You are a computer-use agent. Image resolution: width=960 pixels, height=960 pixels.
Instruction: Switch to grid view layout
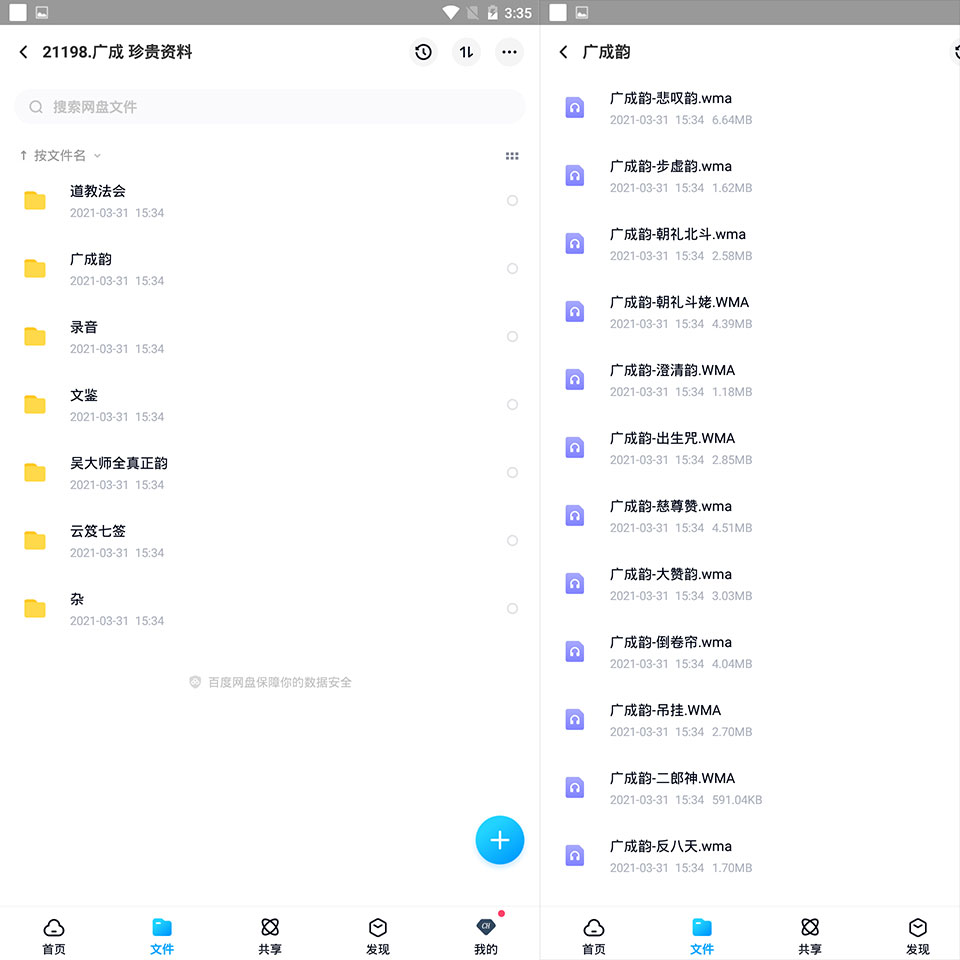pyautogui.click(x=512, y=156)
